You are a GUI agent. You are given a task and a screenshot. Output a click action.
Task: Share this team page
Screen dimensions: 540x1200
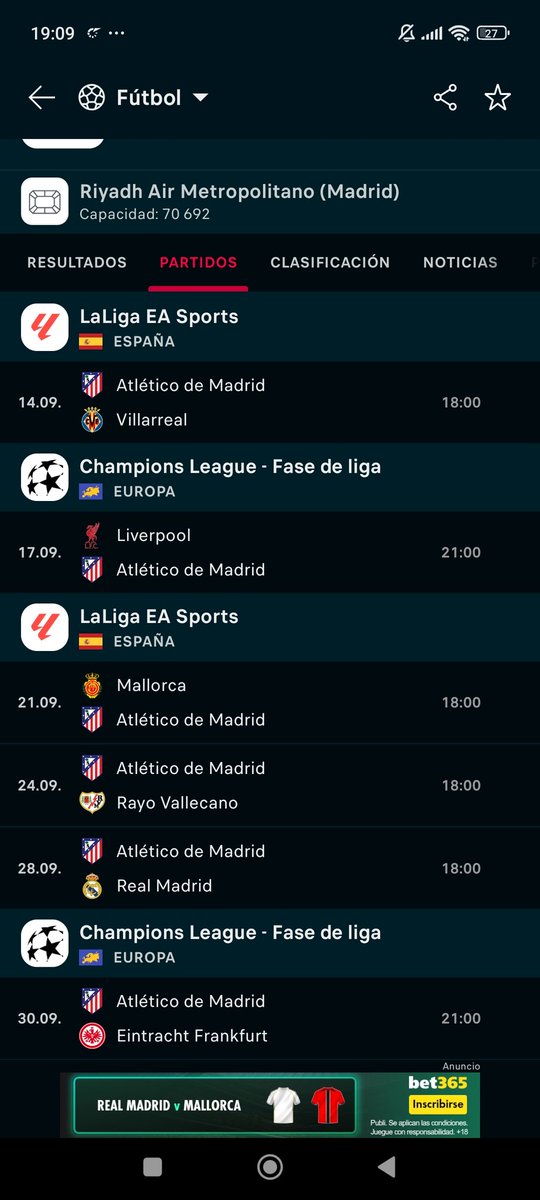(445, 97)
